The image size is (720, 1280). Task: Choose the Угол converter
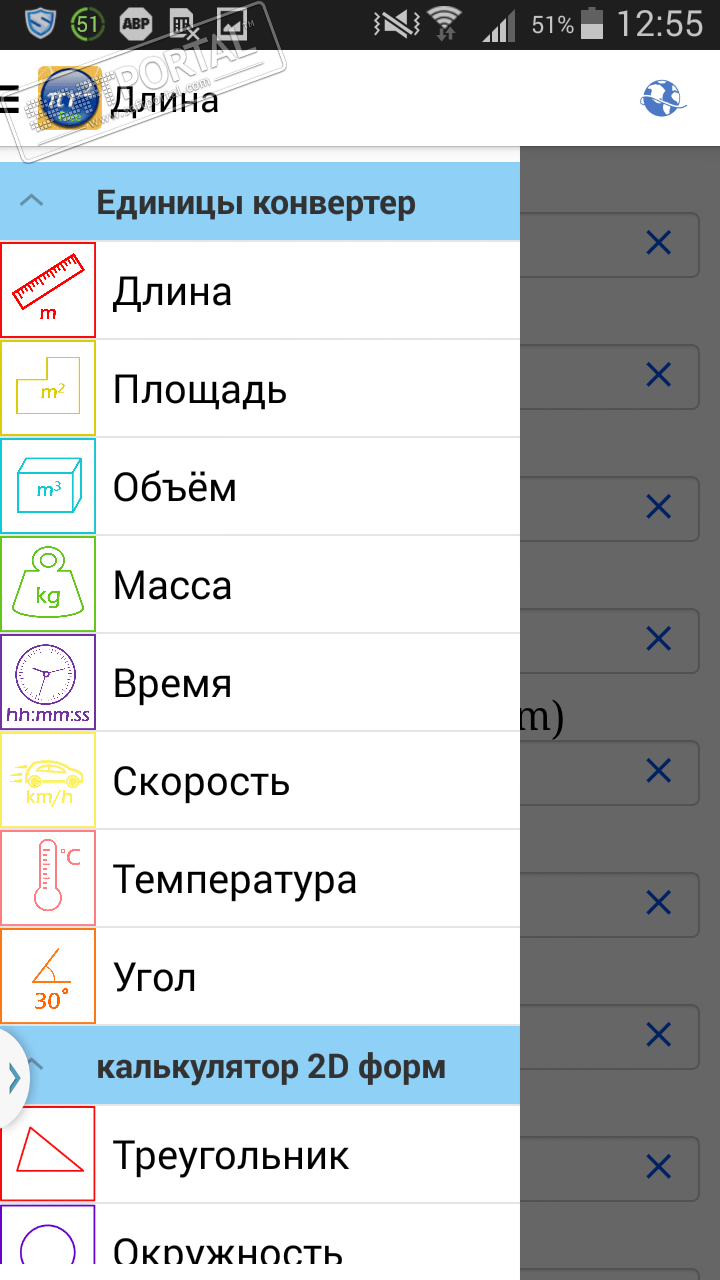(260, 977)
